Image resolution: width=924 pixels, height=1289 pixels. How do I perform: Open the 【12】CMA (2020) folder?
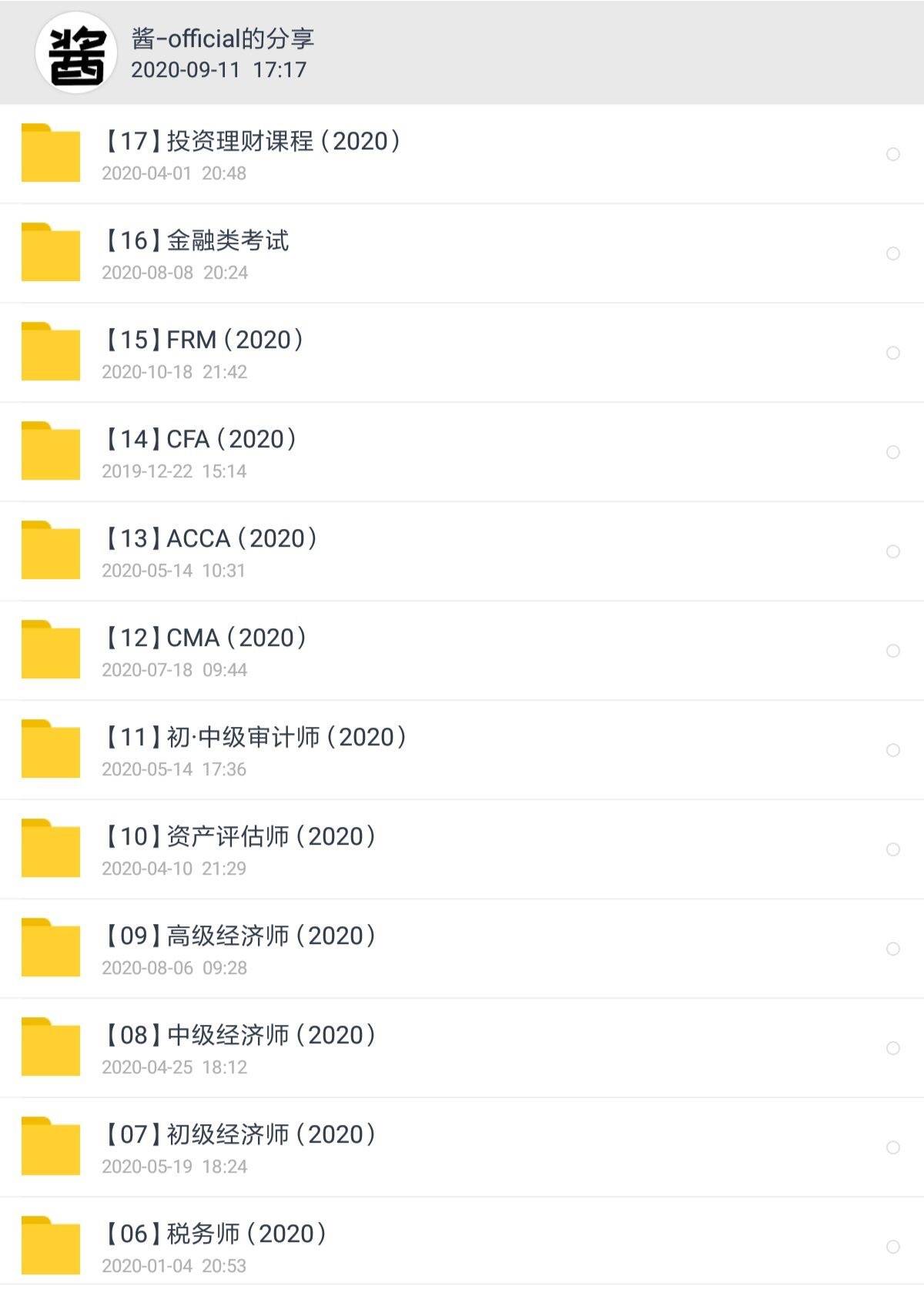click(x=205, y=638)
